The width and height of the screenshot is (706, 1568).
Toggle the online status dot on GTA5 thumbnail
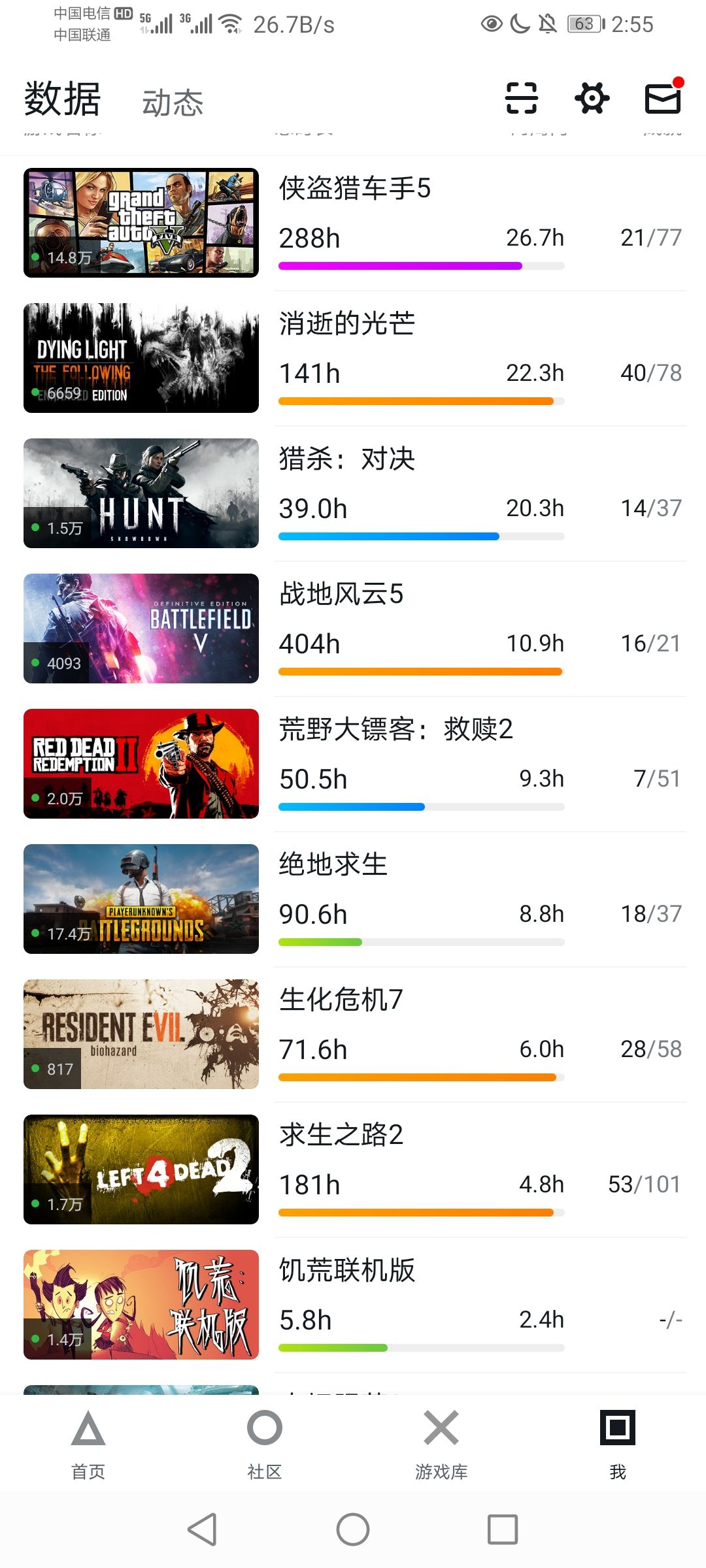[x=36, y=256]
